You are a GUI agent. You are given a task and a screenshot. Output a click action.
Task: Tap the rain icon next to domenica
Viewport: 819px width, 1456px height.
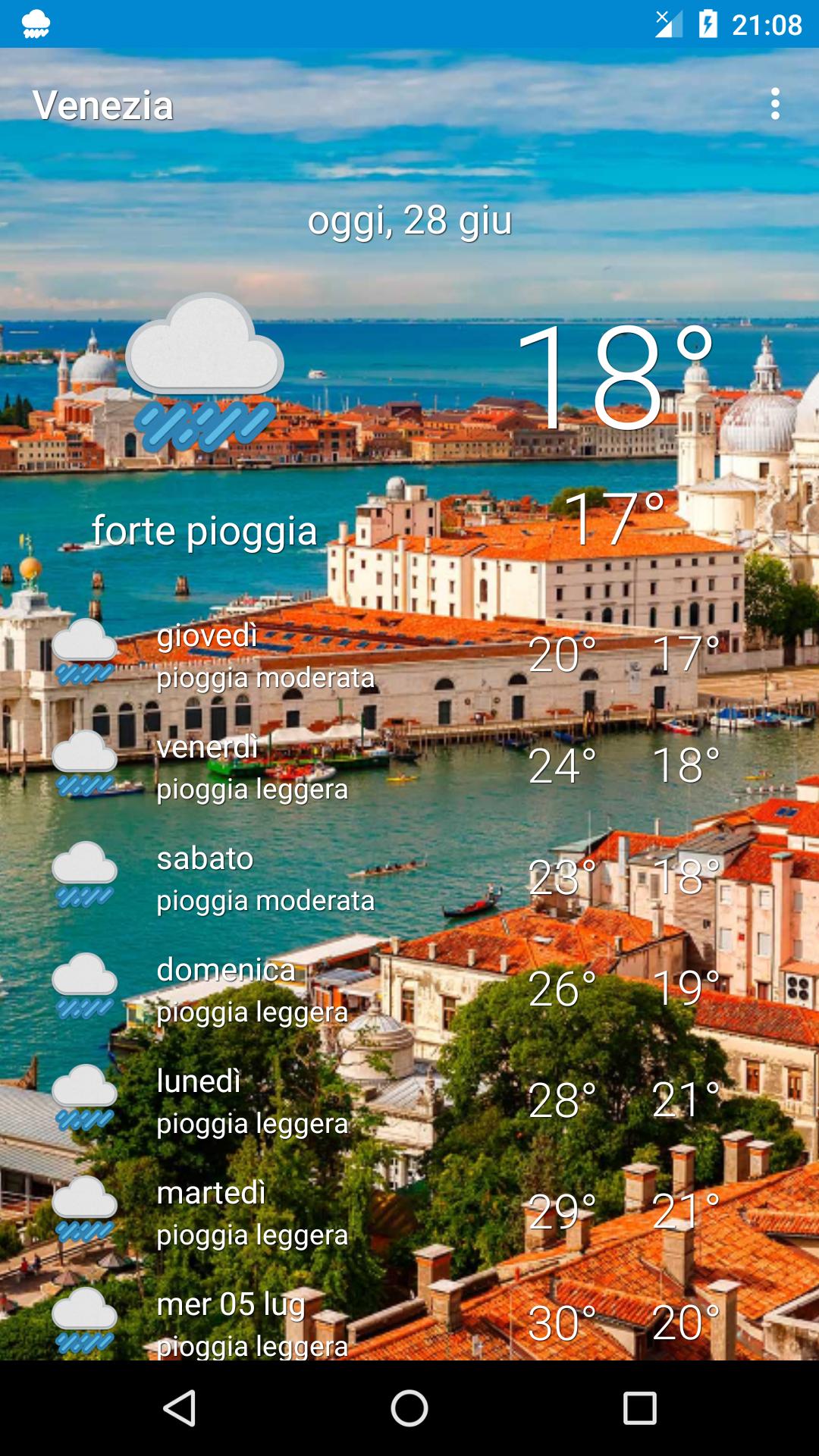pyautogui.click(x=83, y=986)
